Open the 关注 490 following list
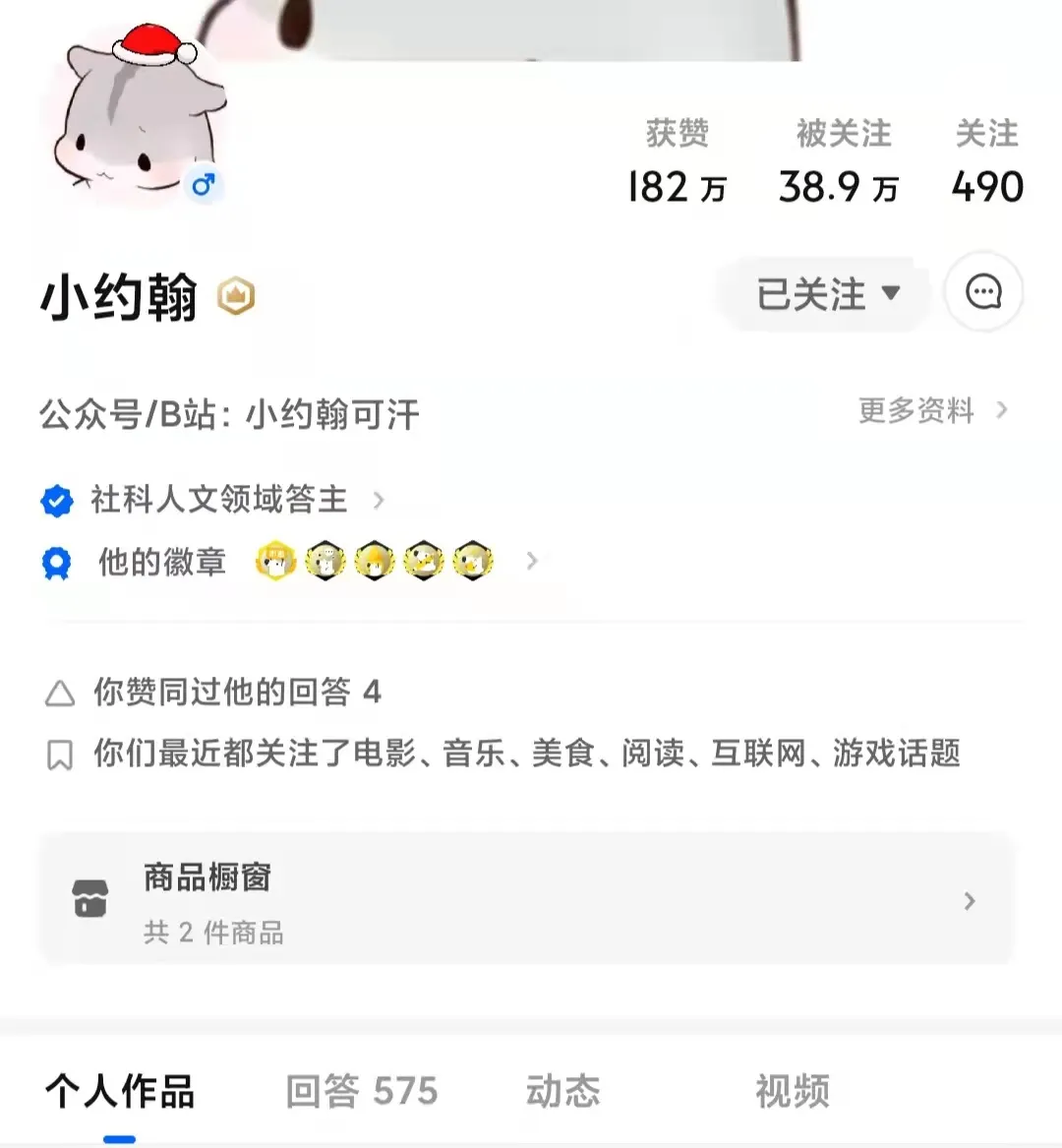 pyautogui.click(x=986, y=162)
